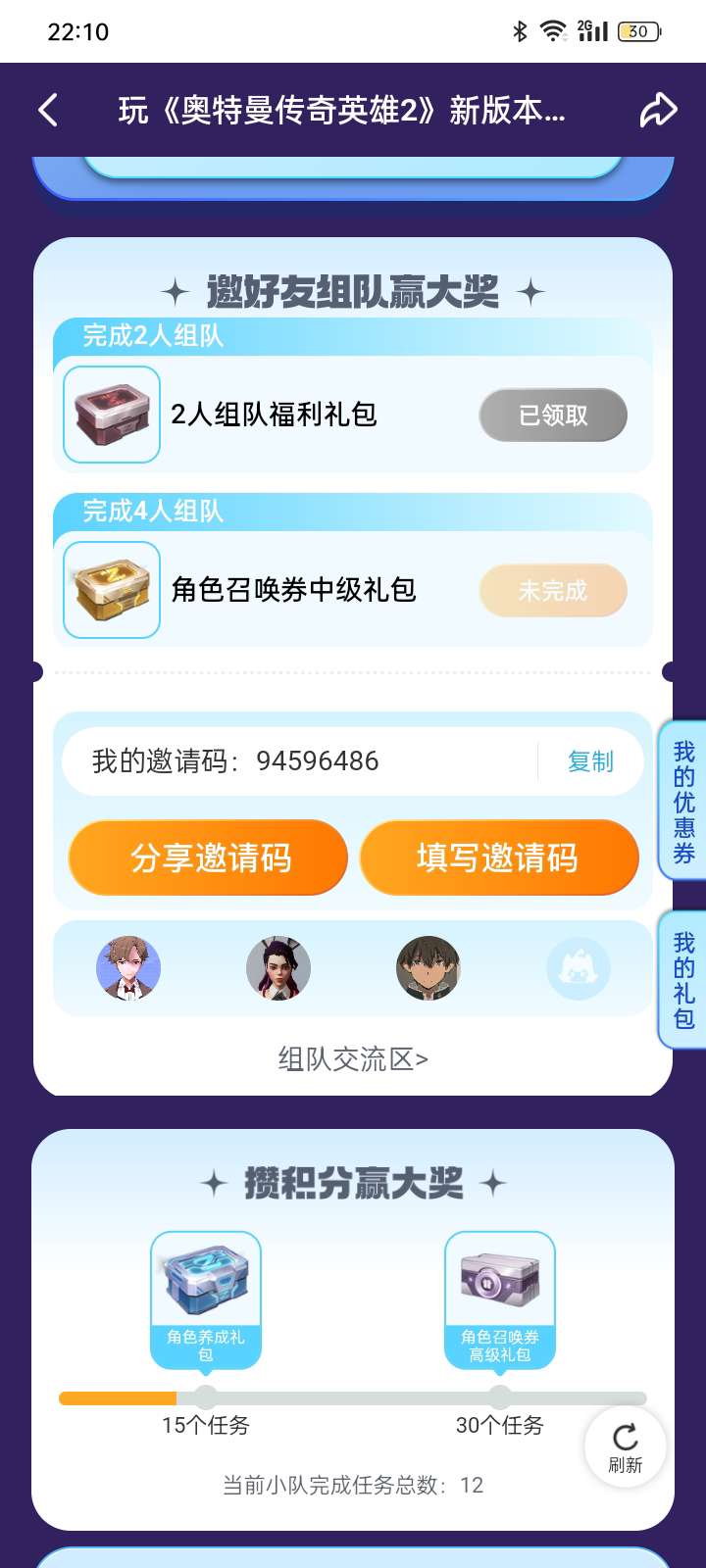
Task: View the 角色召唤券高级礼包 reward
Action: (x=500, y=1298)
